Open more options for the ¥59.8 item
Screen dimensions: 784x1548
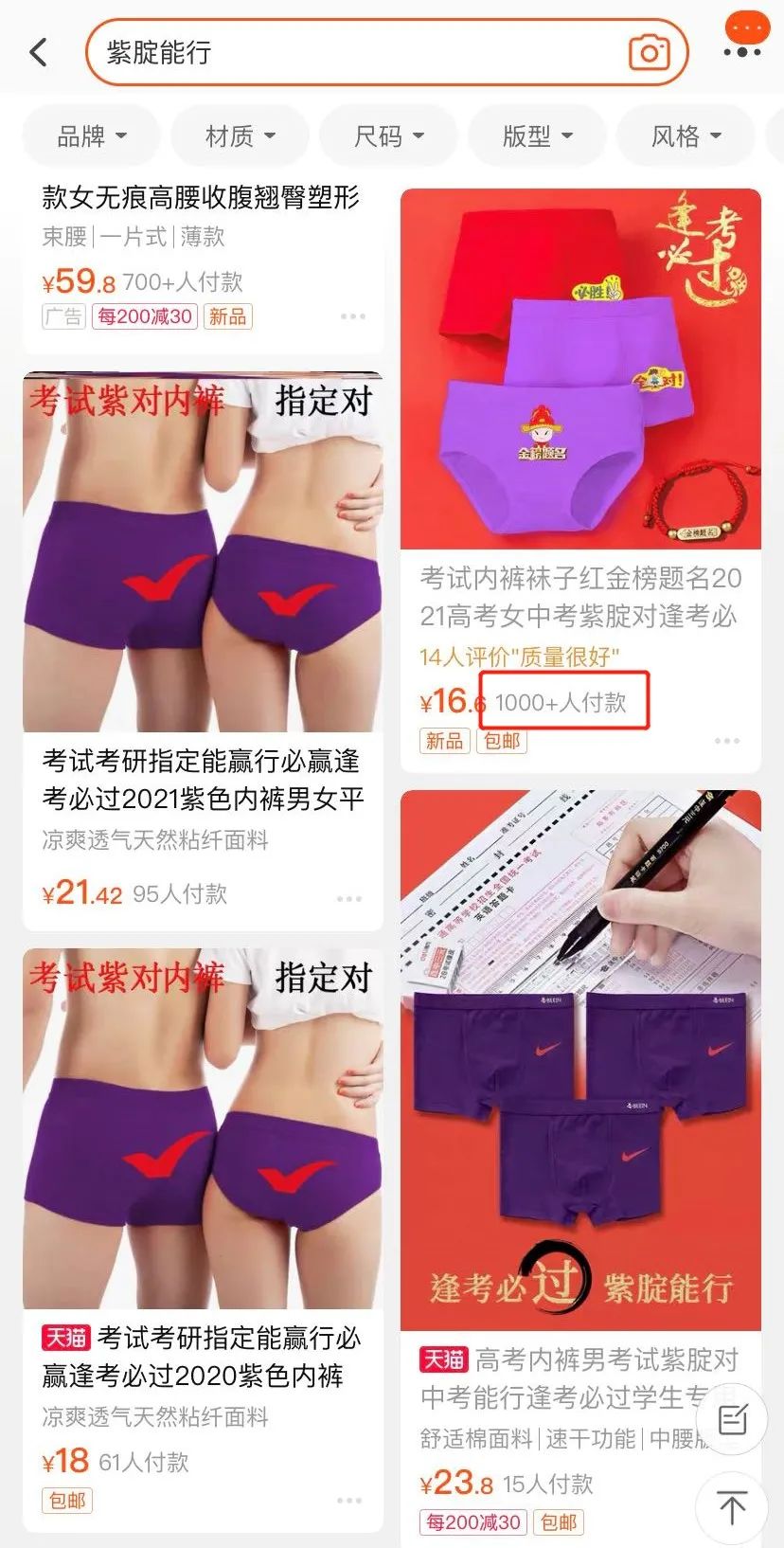[352, 316]
